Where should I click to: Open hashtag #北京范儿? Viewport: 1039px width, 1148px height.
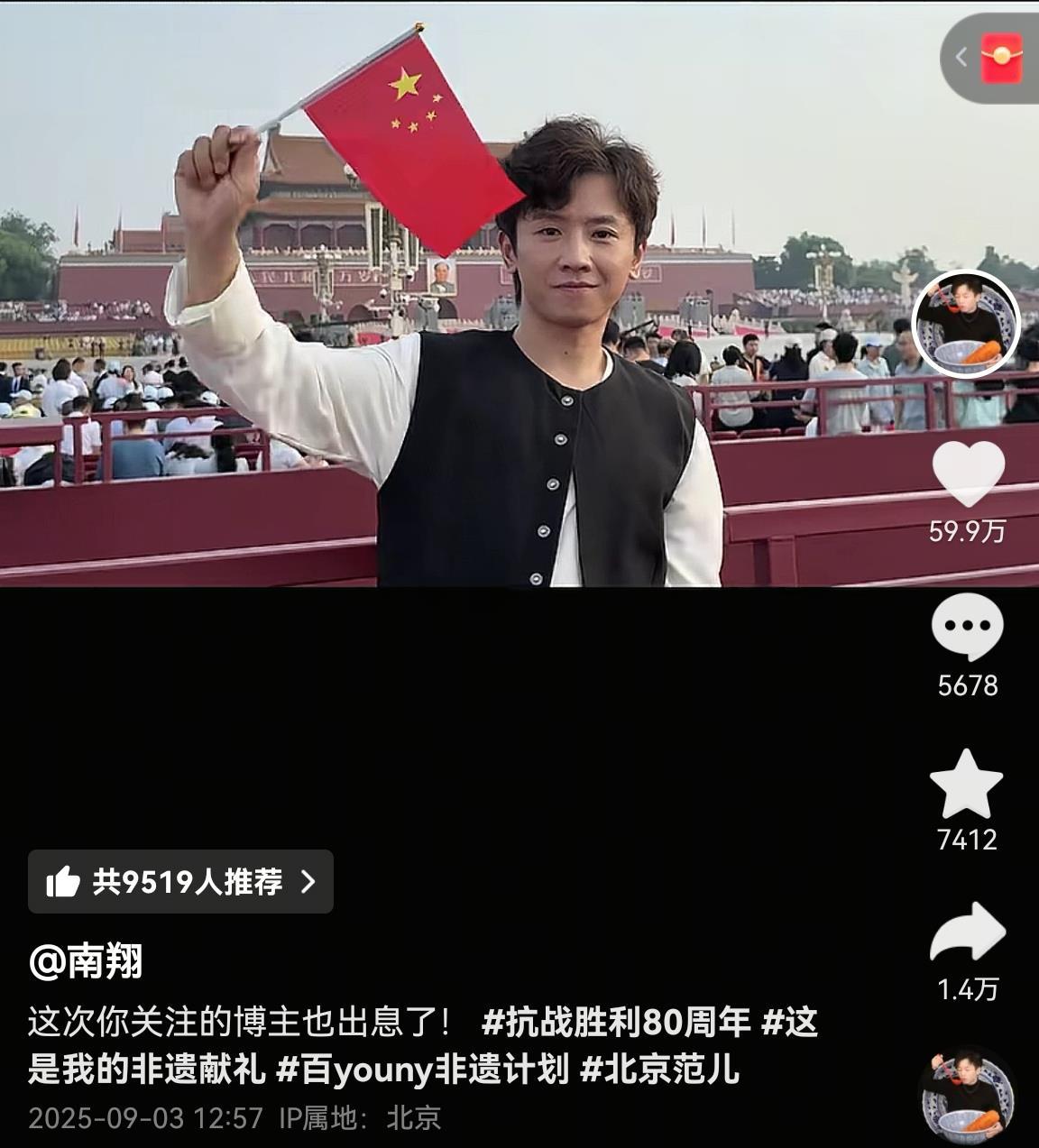click(x=659, y=1070)
